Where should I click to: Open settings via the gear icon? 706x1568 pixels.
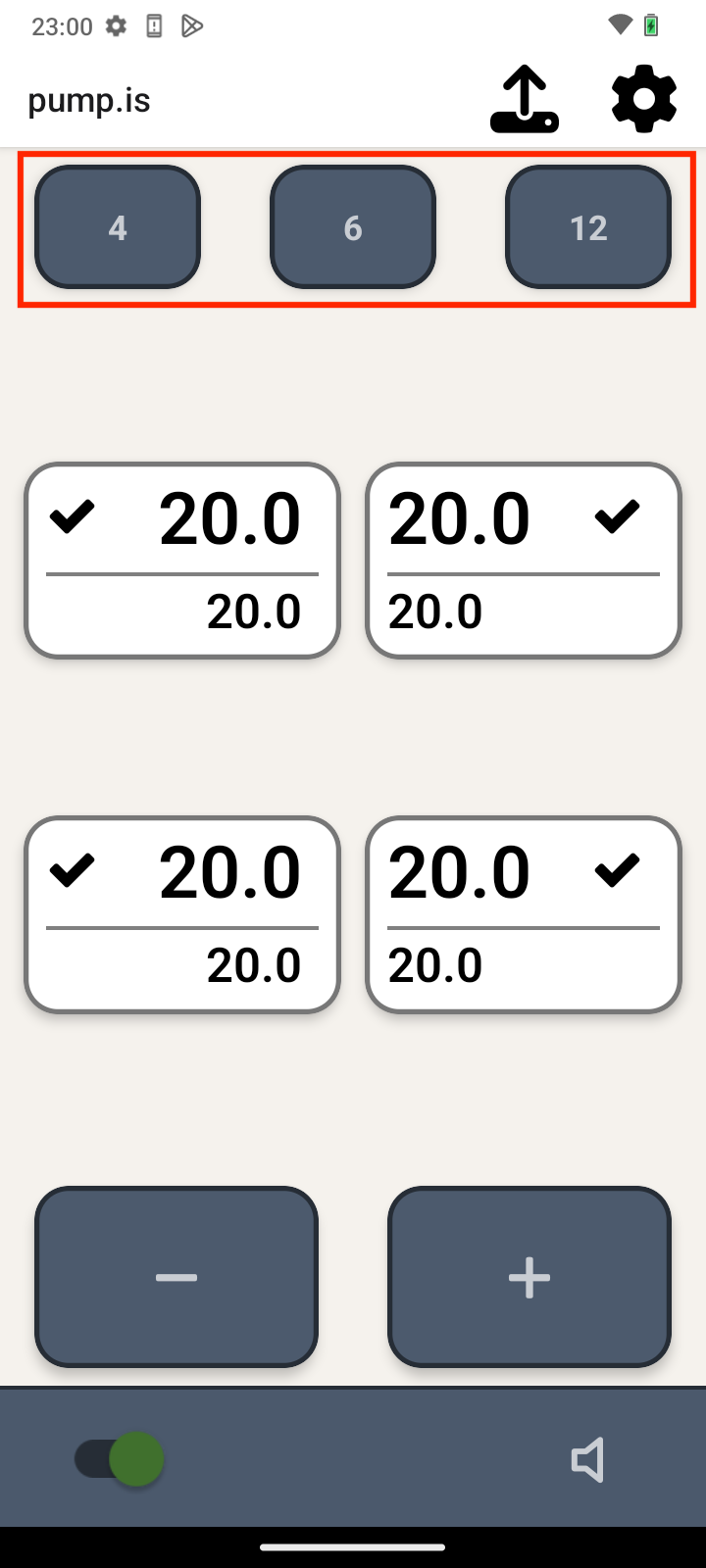pyautogui.click(x=644, y=99)
